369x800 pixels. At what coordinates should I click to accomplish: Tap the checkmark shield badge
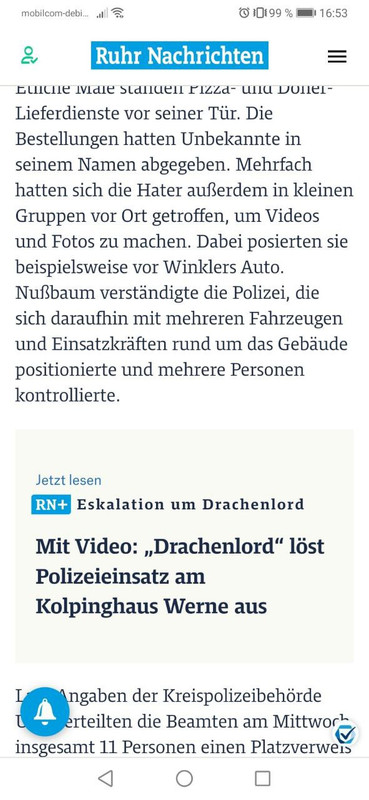click(347, 734)
